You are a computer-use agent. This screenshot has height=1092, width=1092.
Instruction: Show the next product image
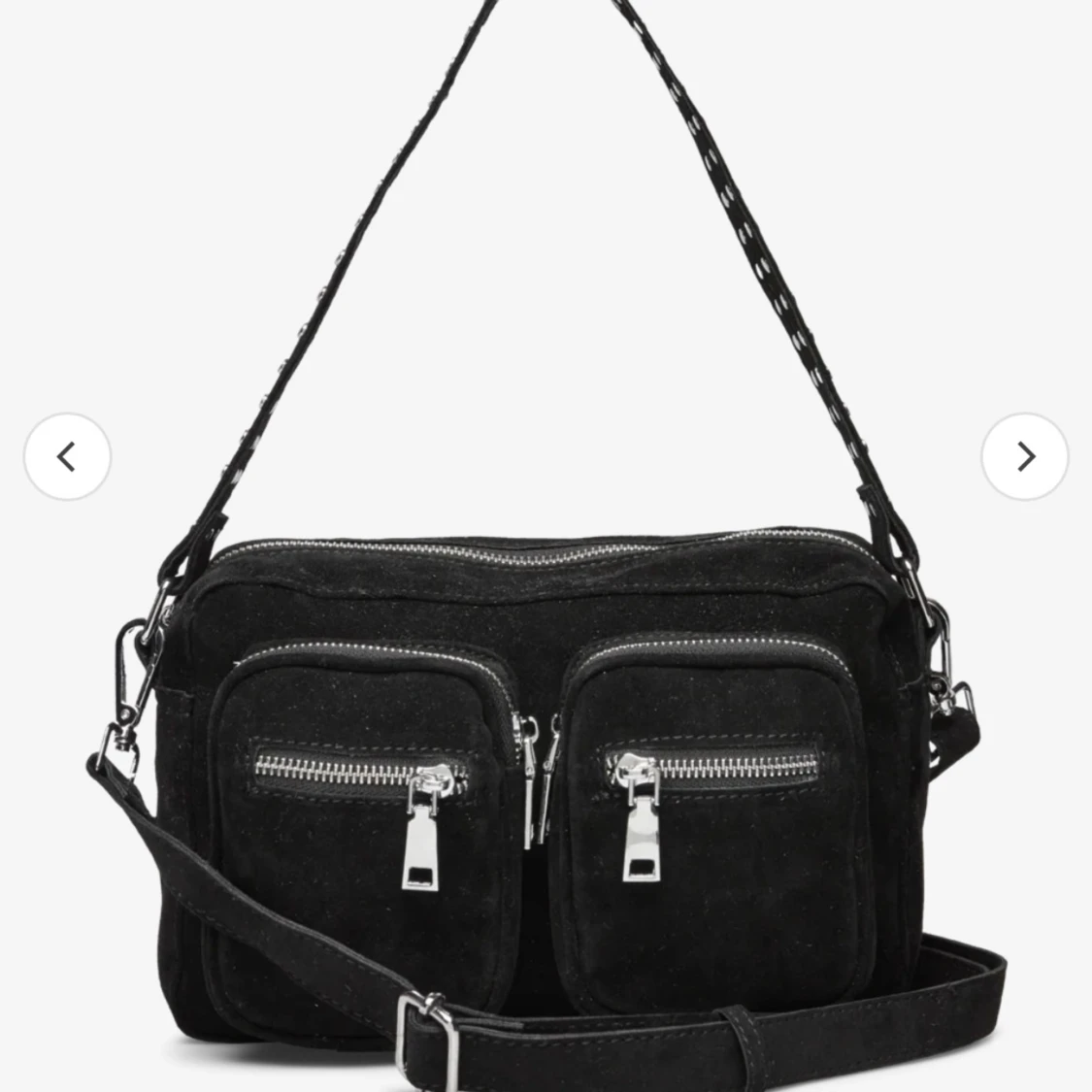coord(1024,456)
